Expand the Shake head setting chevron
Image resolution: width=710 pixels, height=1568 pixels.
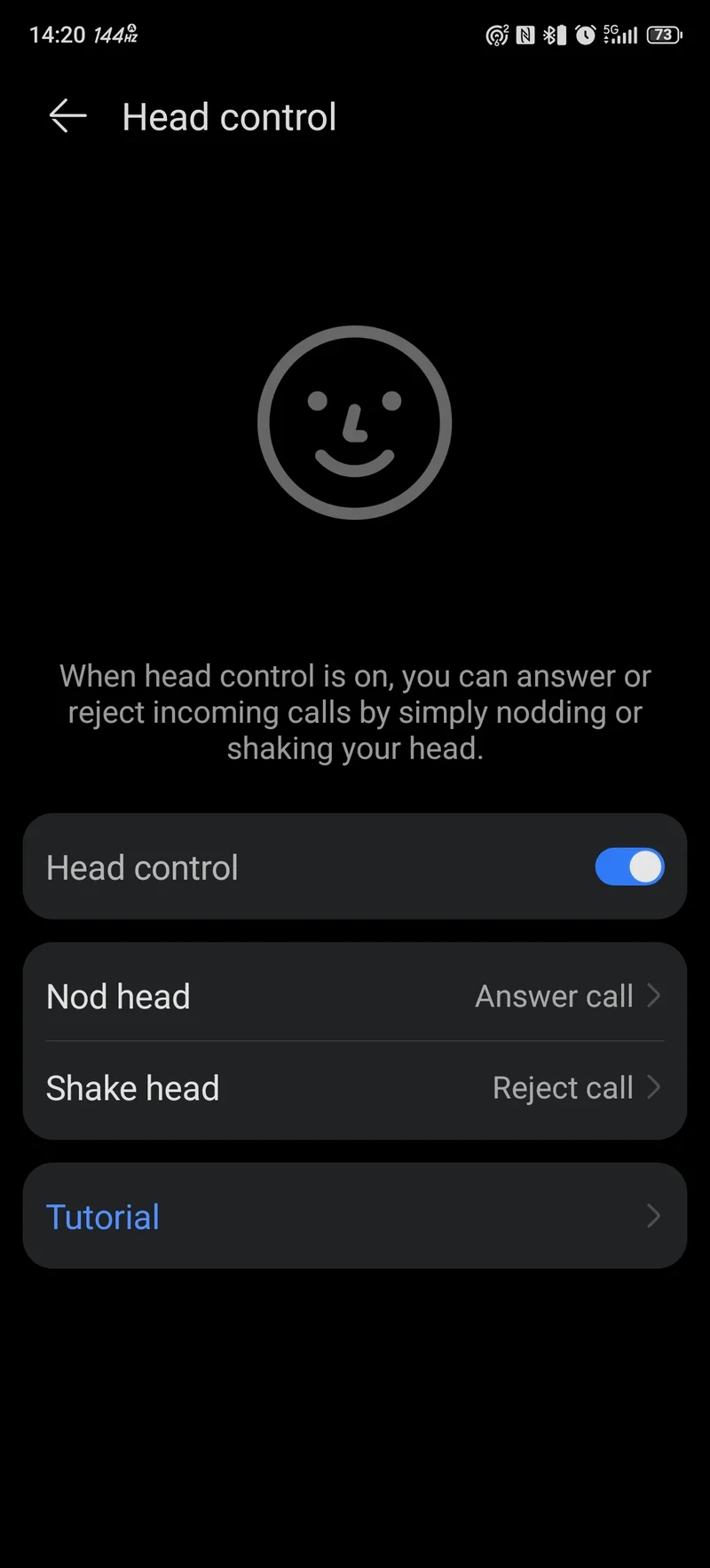(x=653, y=1087)
